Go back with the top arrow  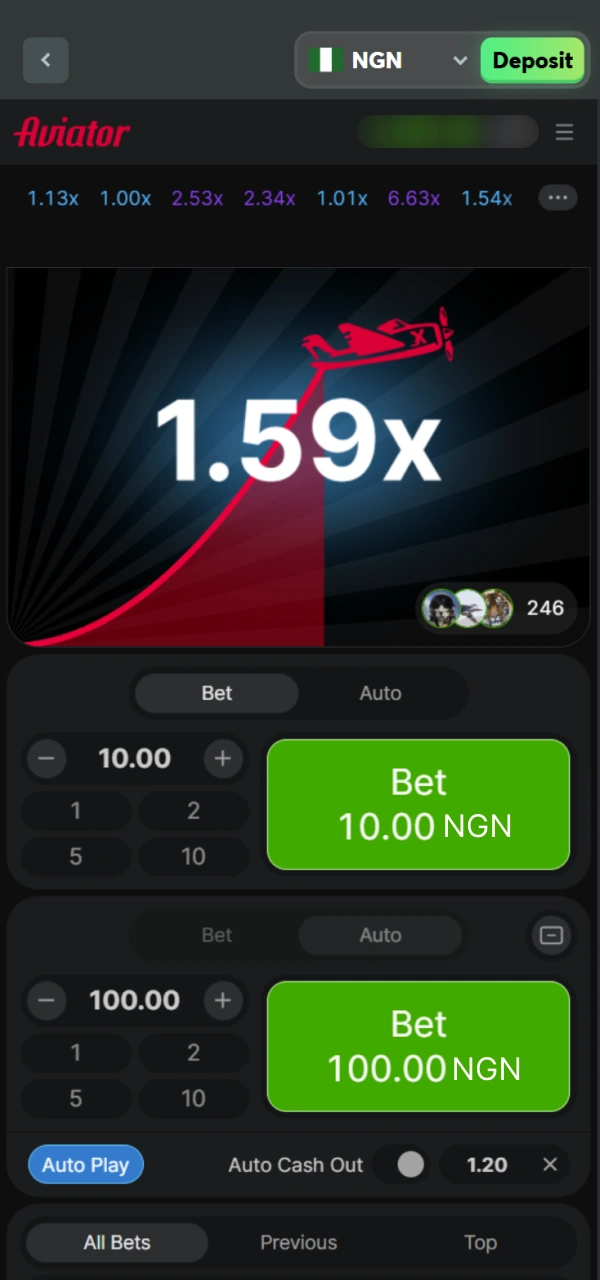(46, 60)
